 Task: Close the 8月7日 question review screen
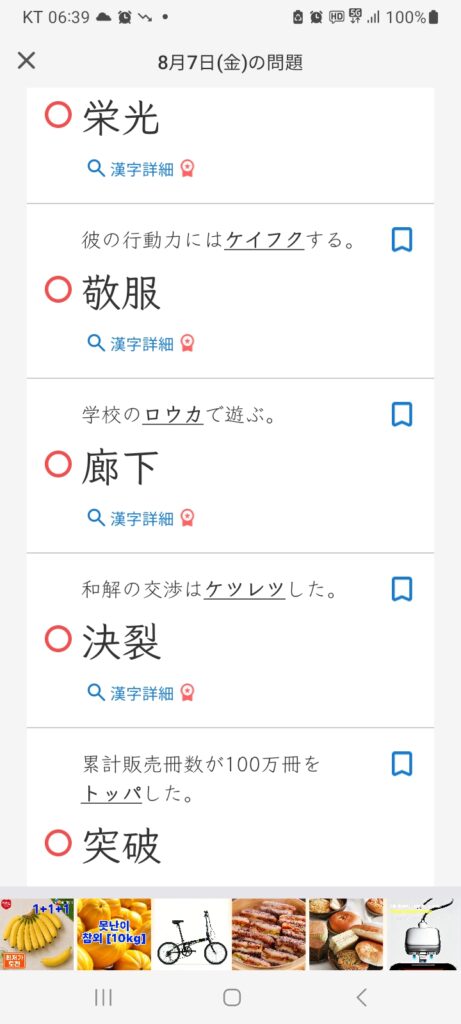[x=26, y=61]
